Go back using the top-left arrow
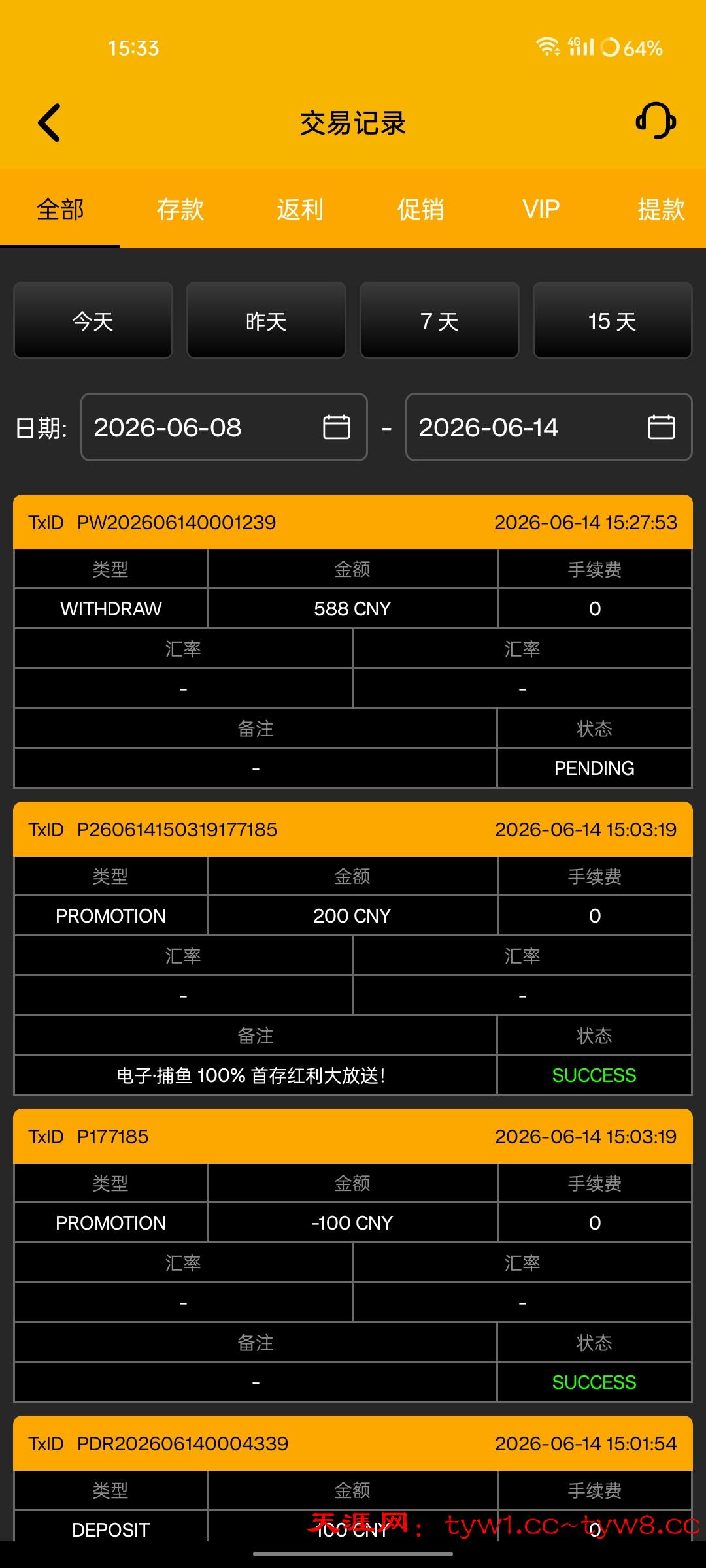 [x=49, y=123]
